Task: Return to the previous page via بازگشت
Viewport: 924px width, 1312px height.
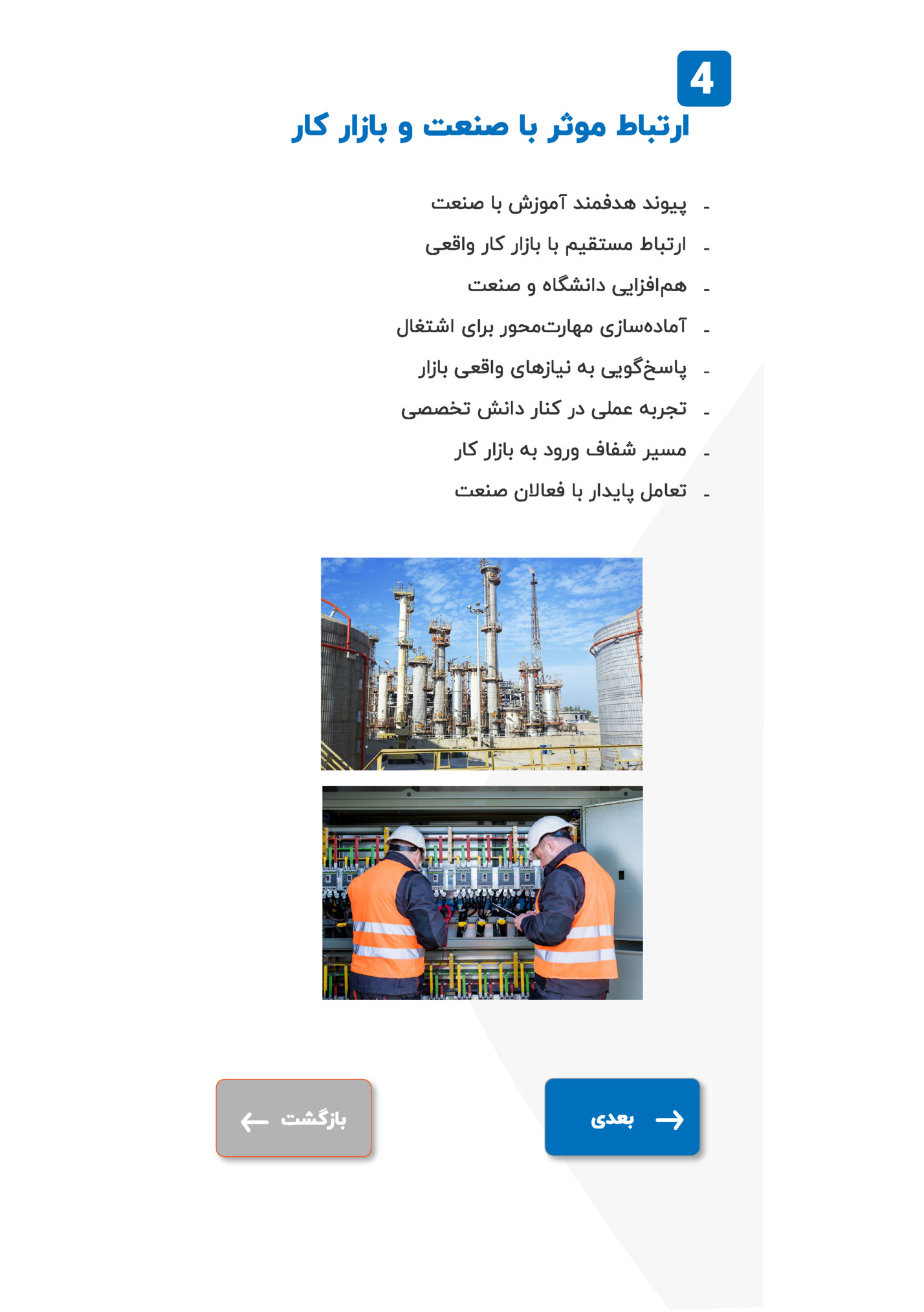Action: [294, 1117]
